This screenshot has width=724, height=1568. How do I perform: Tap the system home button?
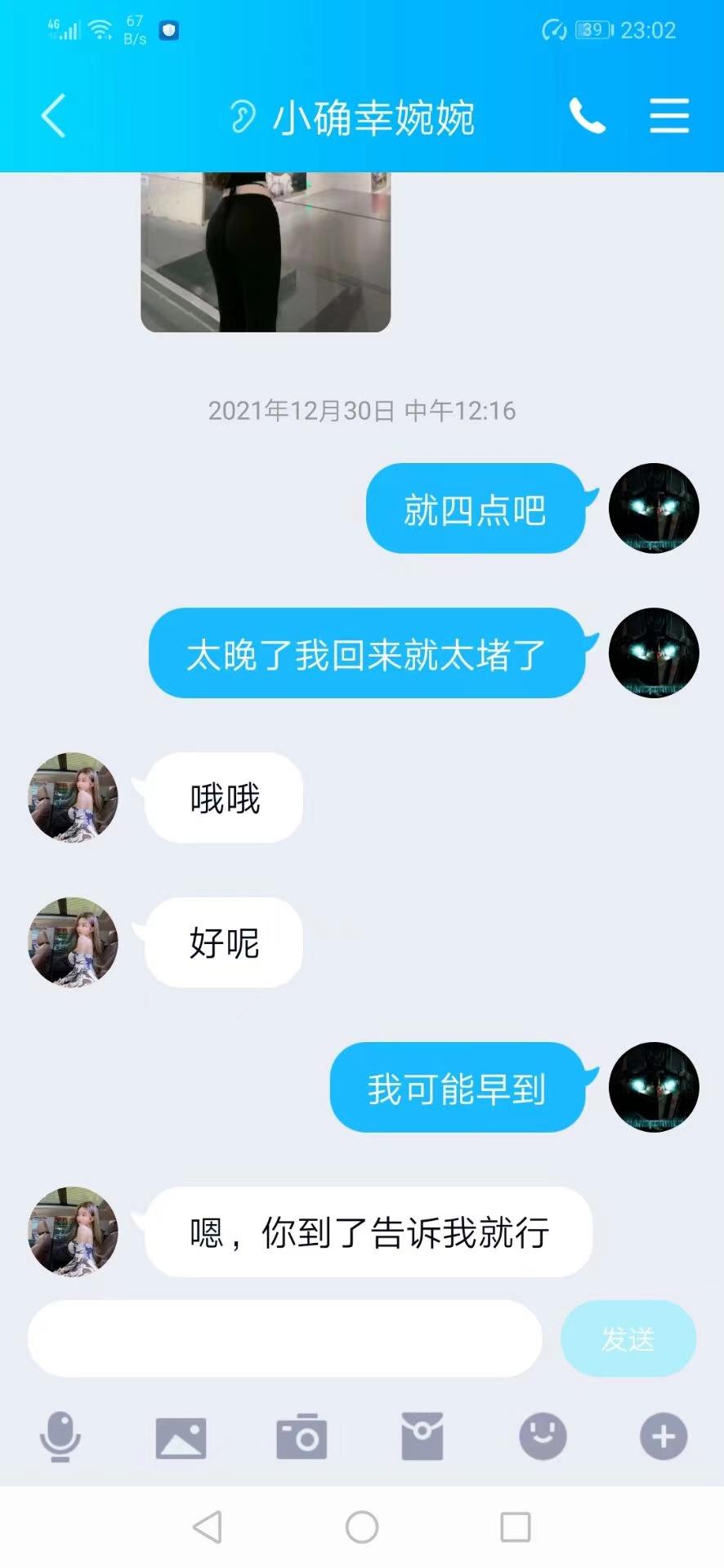pos(362,1526)
